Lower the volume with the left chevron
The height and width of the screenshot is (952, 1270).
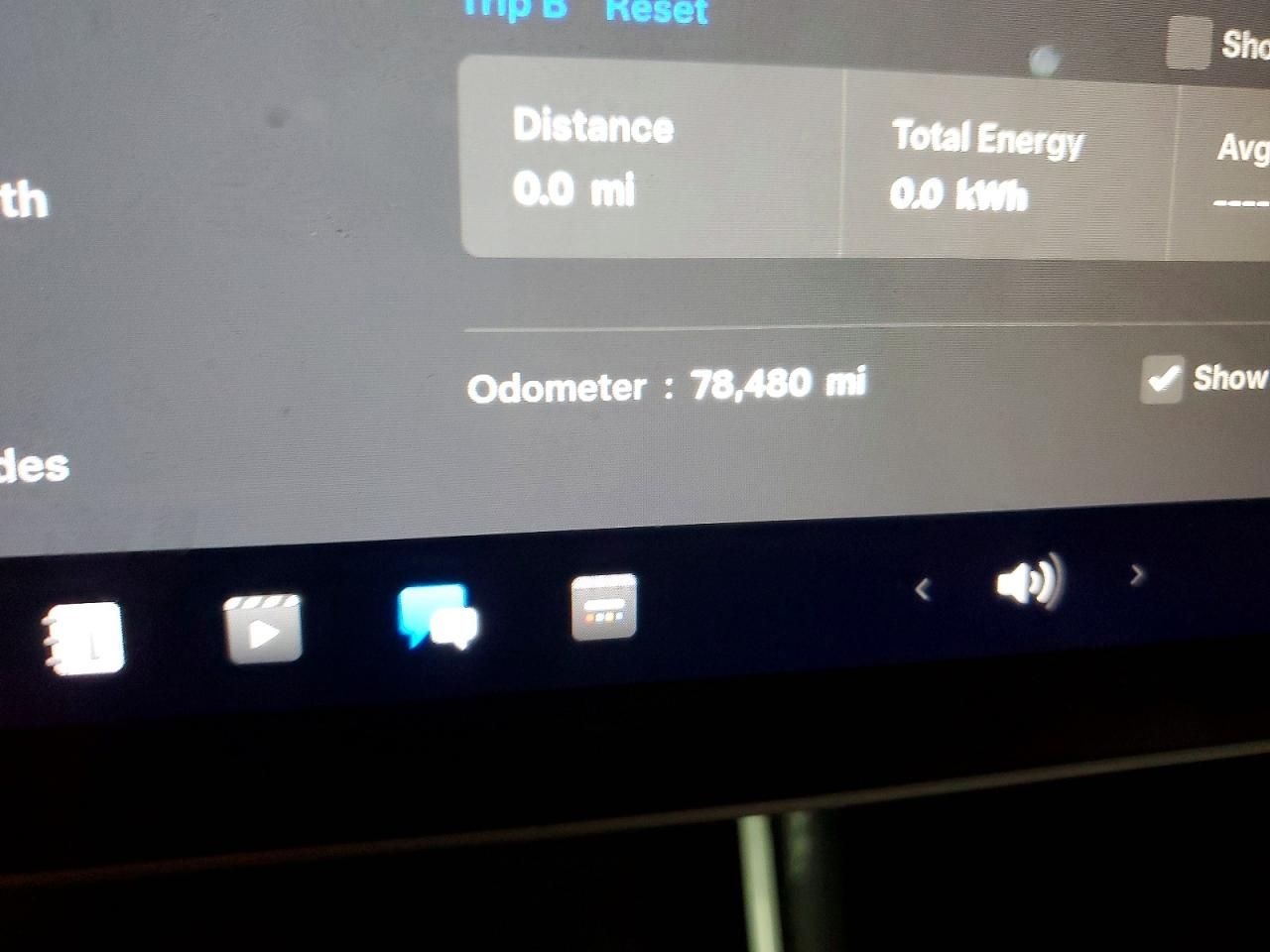[x=923, y=589]
